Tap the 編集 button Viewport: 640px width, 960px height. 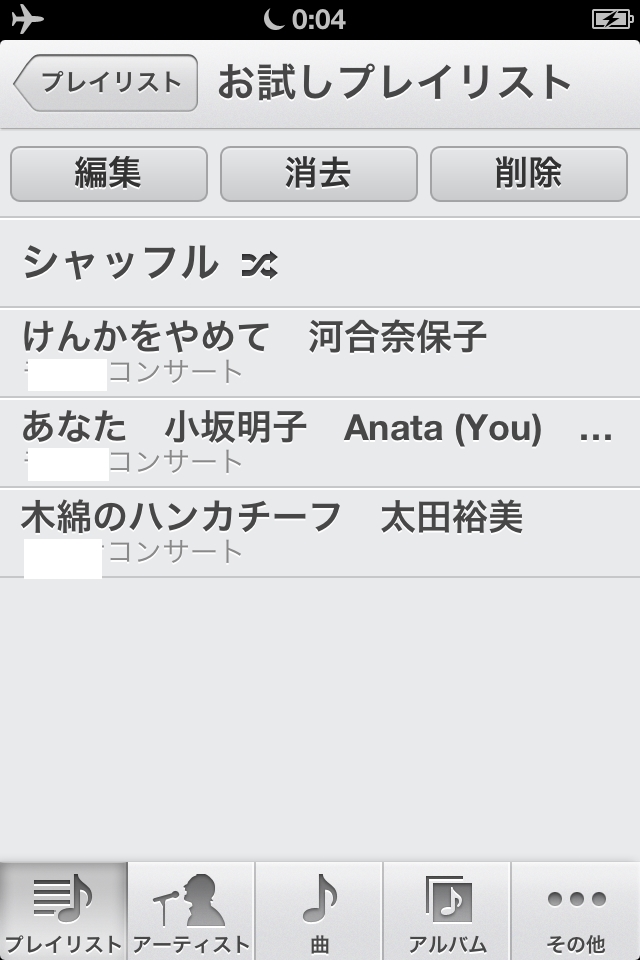109,174
